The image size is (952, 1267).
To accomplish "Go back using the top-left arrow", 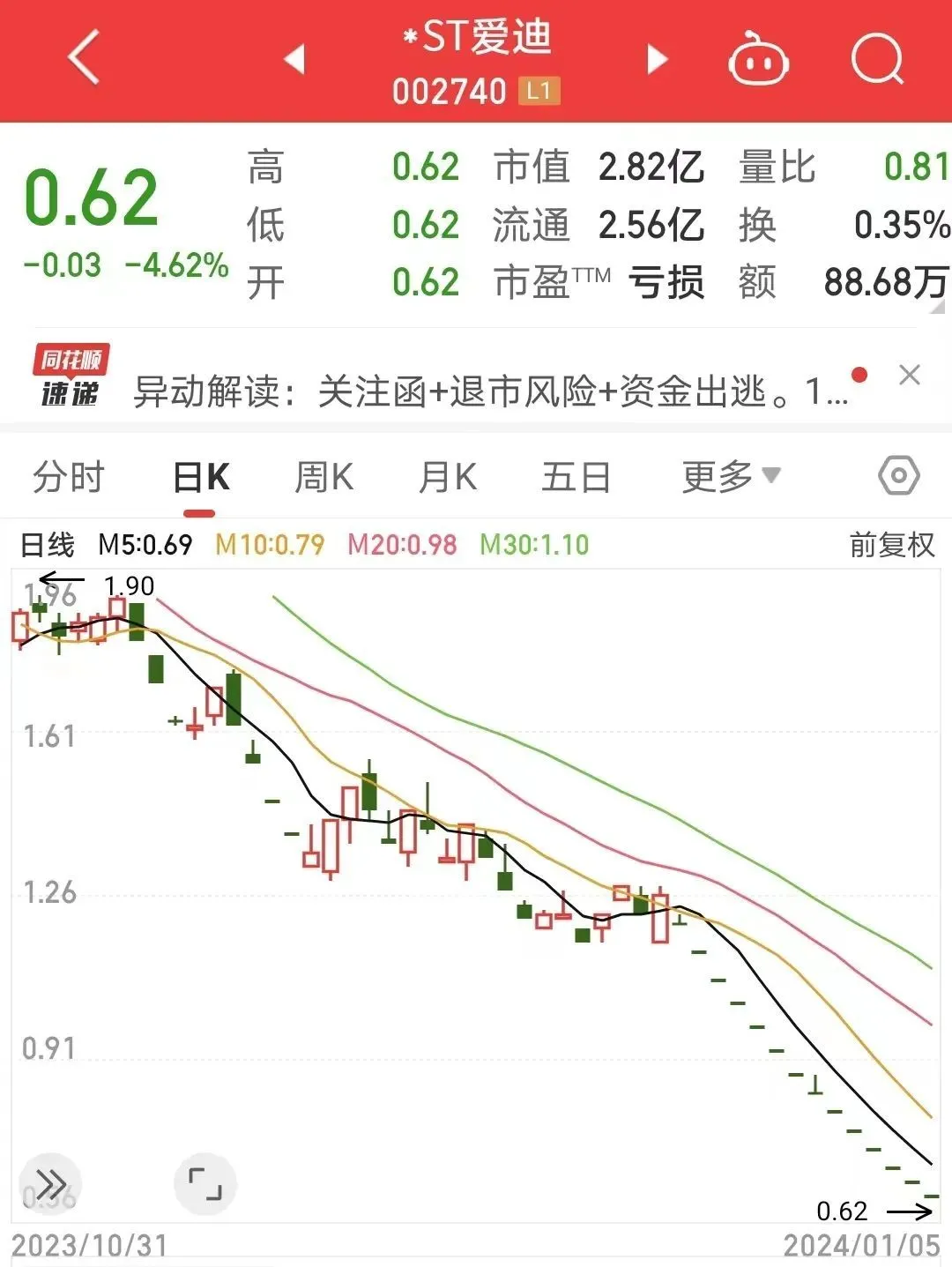I will point(84,58).
